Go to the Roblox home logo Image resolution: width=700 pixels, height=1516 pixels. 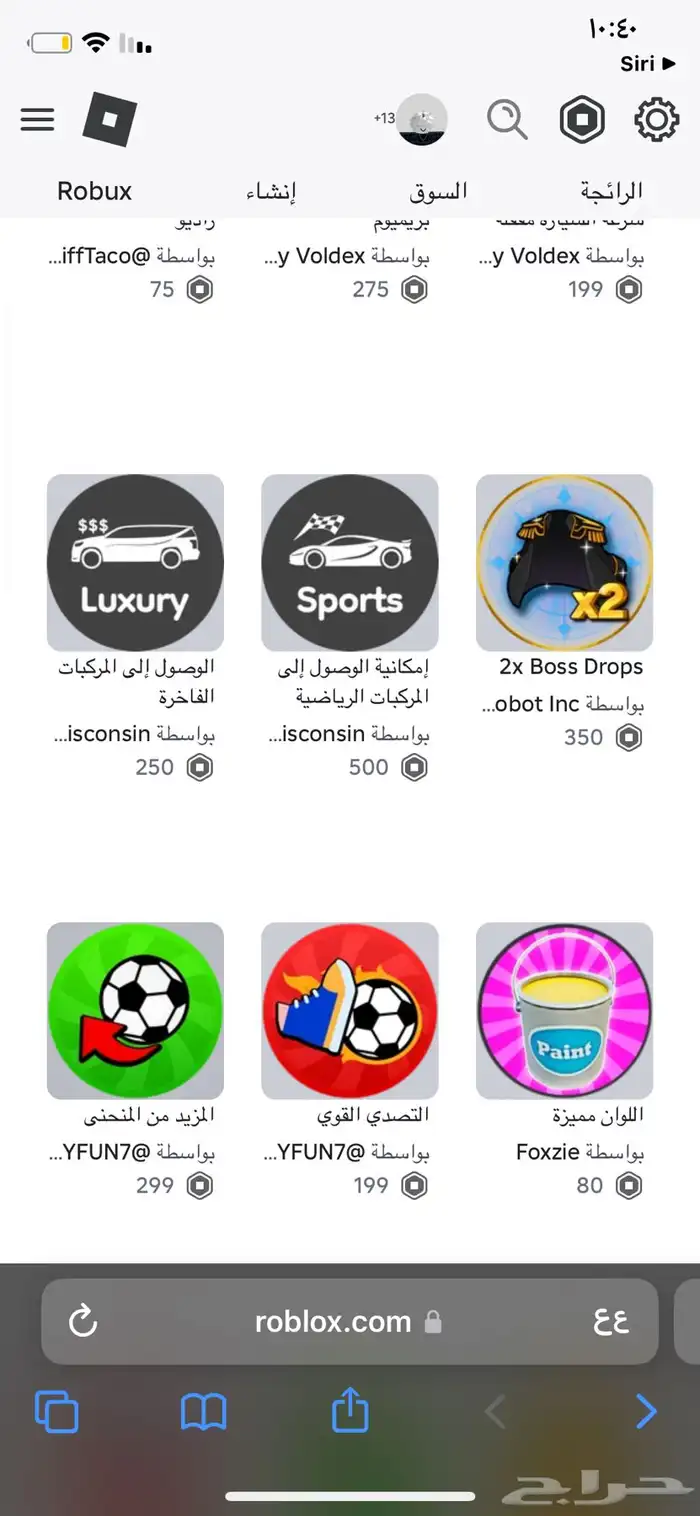pyautogui.click(x=110, y=120)
